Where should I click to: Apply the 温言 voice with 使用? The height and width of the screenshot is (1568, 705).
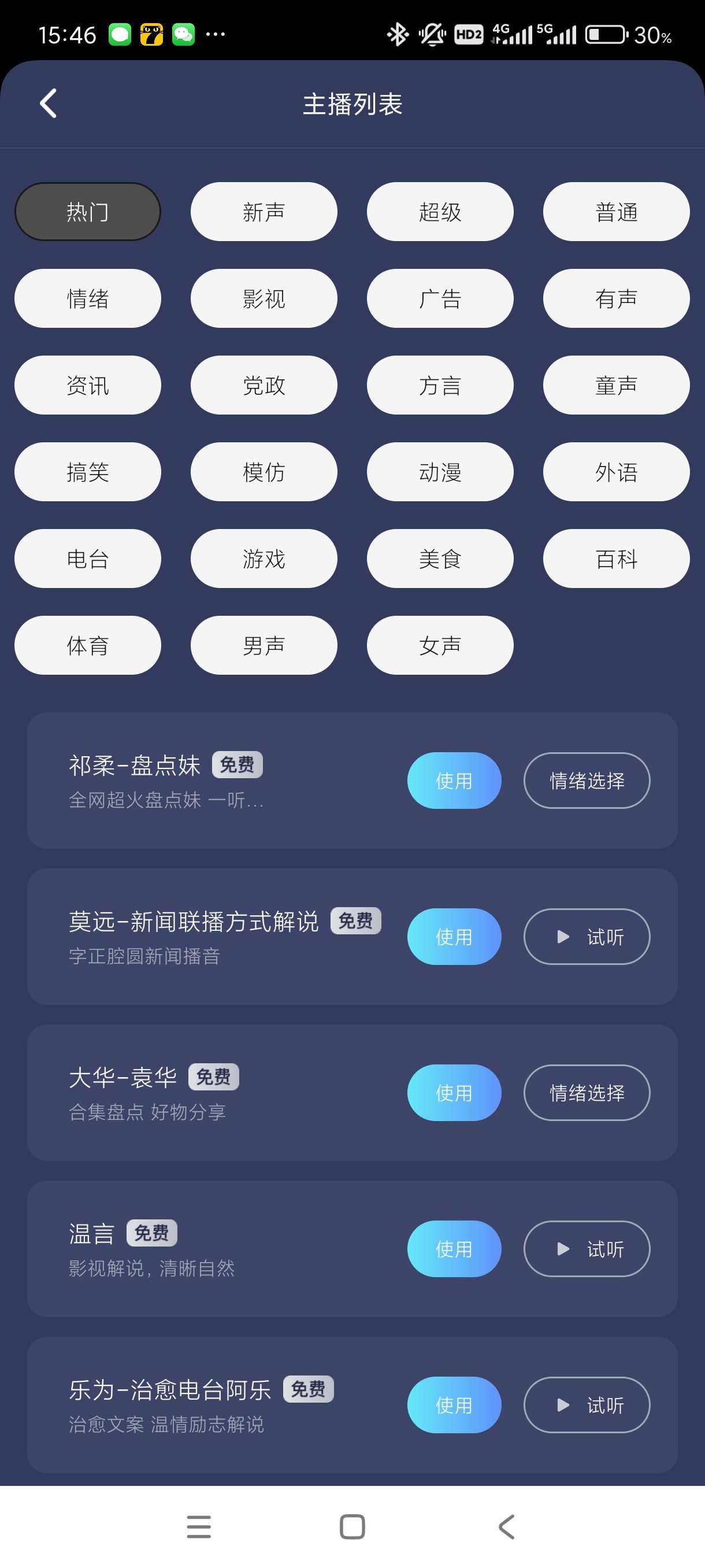point(454,1249)
